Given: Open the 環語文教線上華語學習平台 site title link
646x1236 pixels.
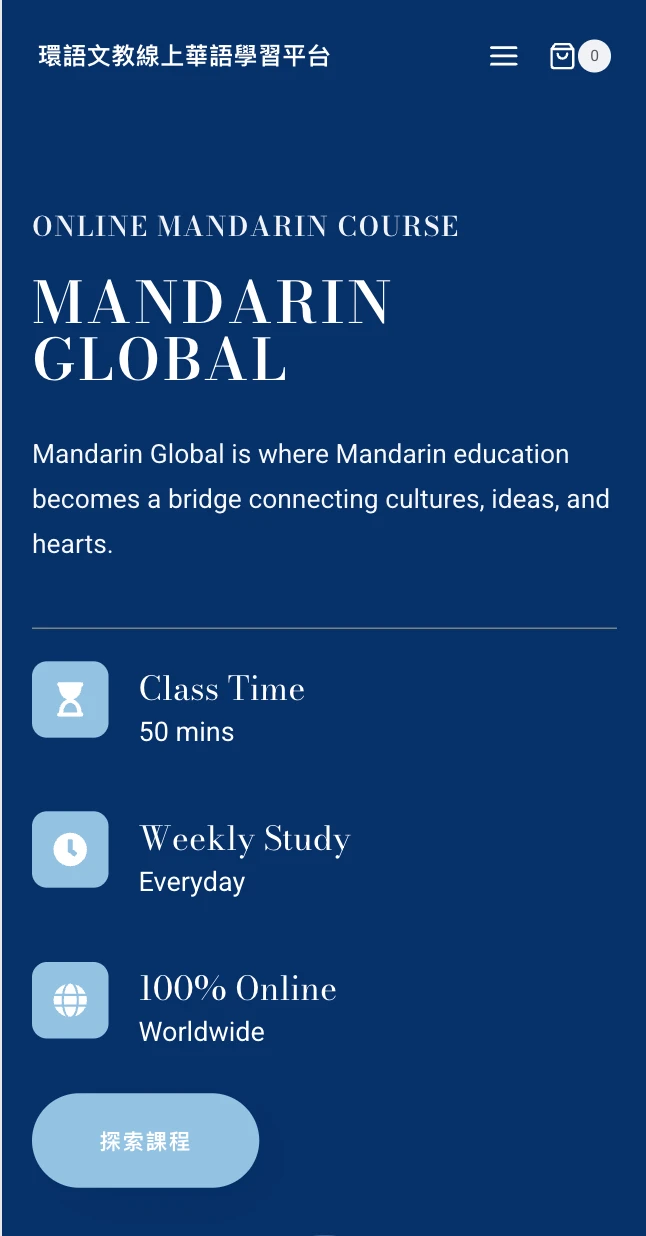Looking at the screenshot, I should point(184,56).
